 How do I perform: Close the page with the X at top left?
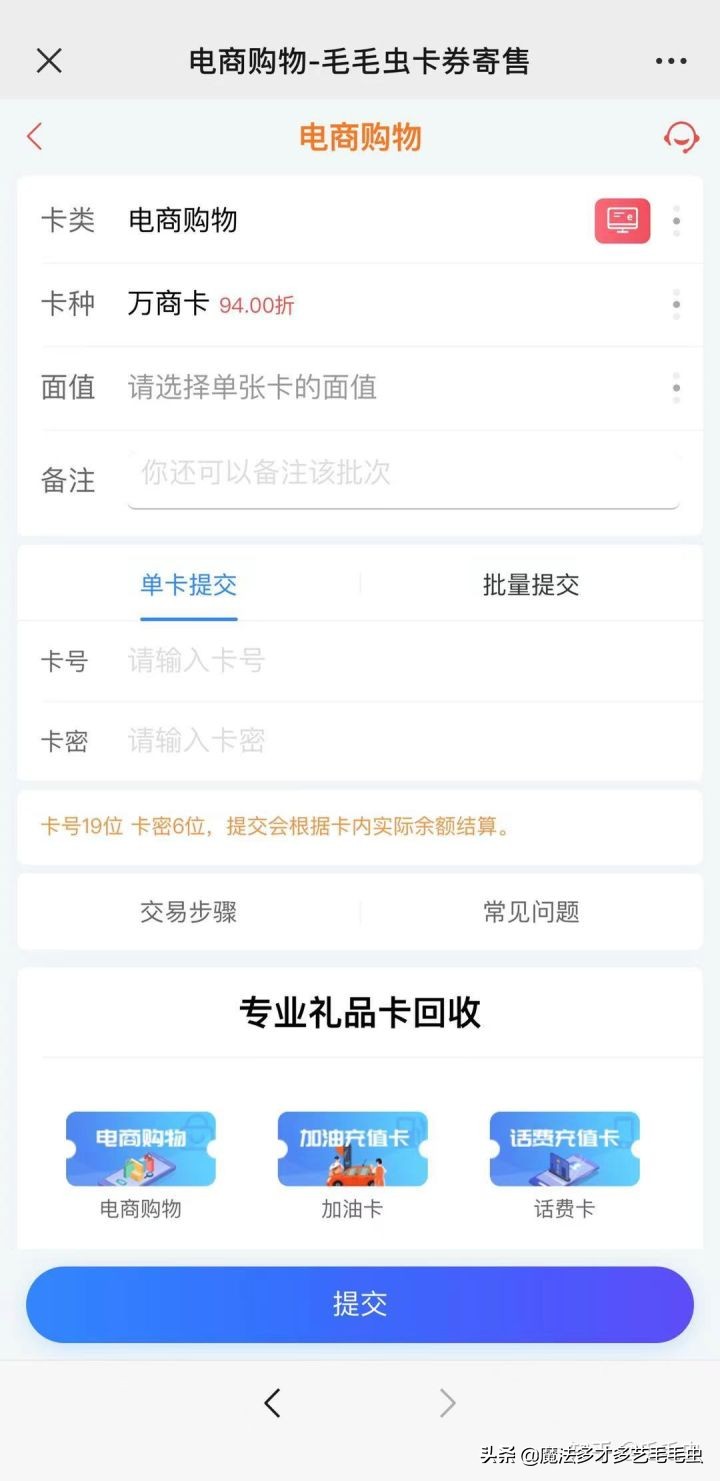48,60
